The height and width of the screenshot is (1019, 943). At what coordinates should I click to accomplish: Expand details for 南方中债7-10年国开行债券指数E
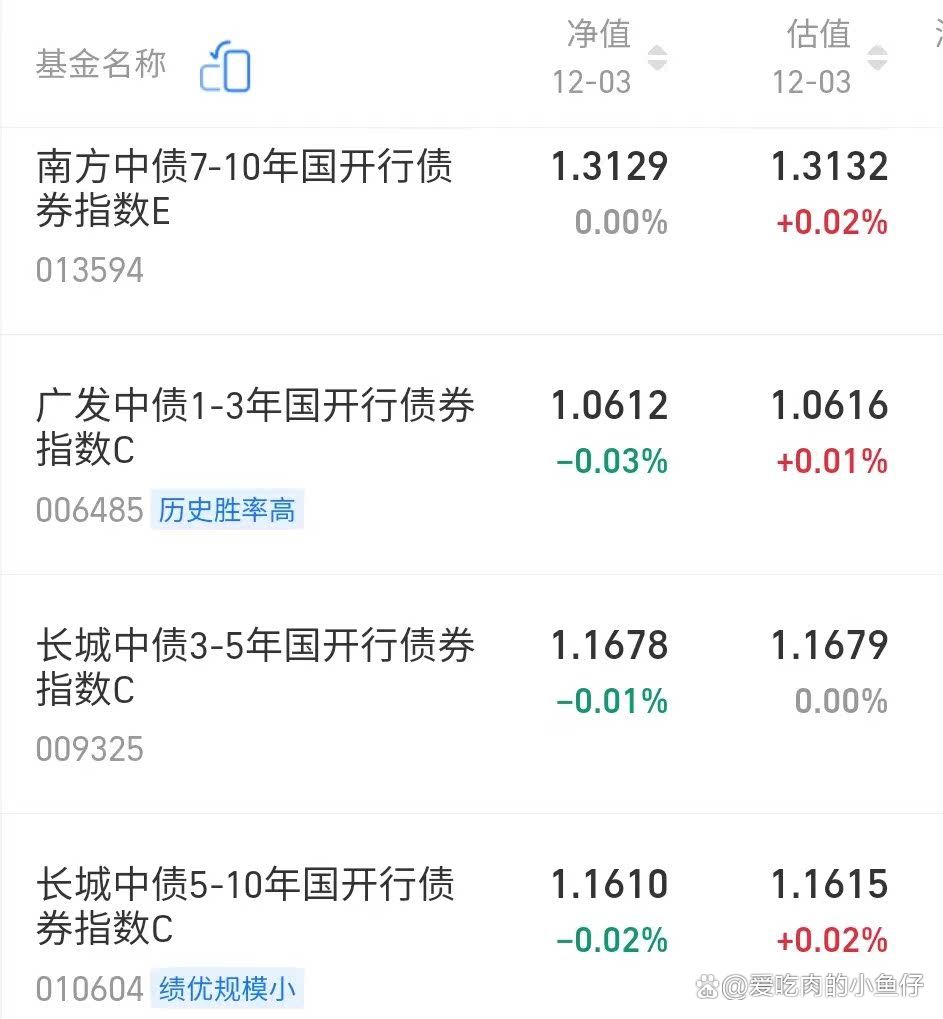tap(244, 190)
